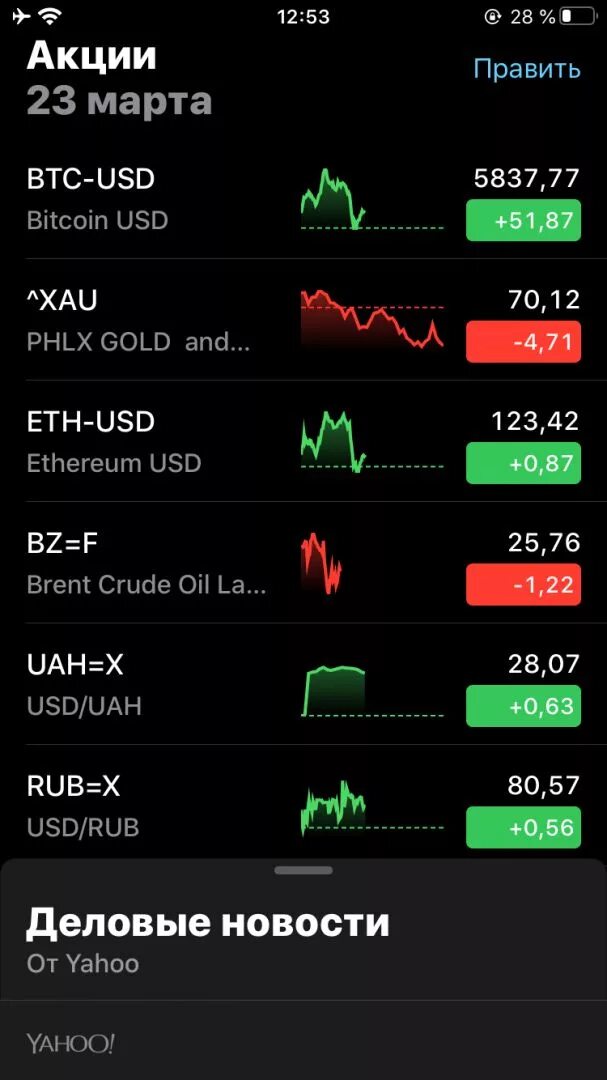This screenshot has width=607, height=1080.
Task: Toggle the +0,63 change badge for USD/UAH
Action: point(523,706)
